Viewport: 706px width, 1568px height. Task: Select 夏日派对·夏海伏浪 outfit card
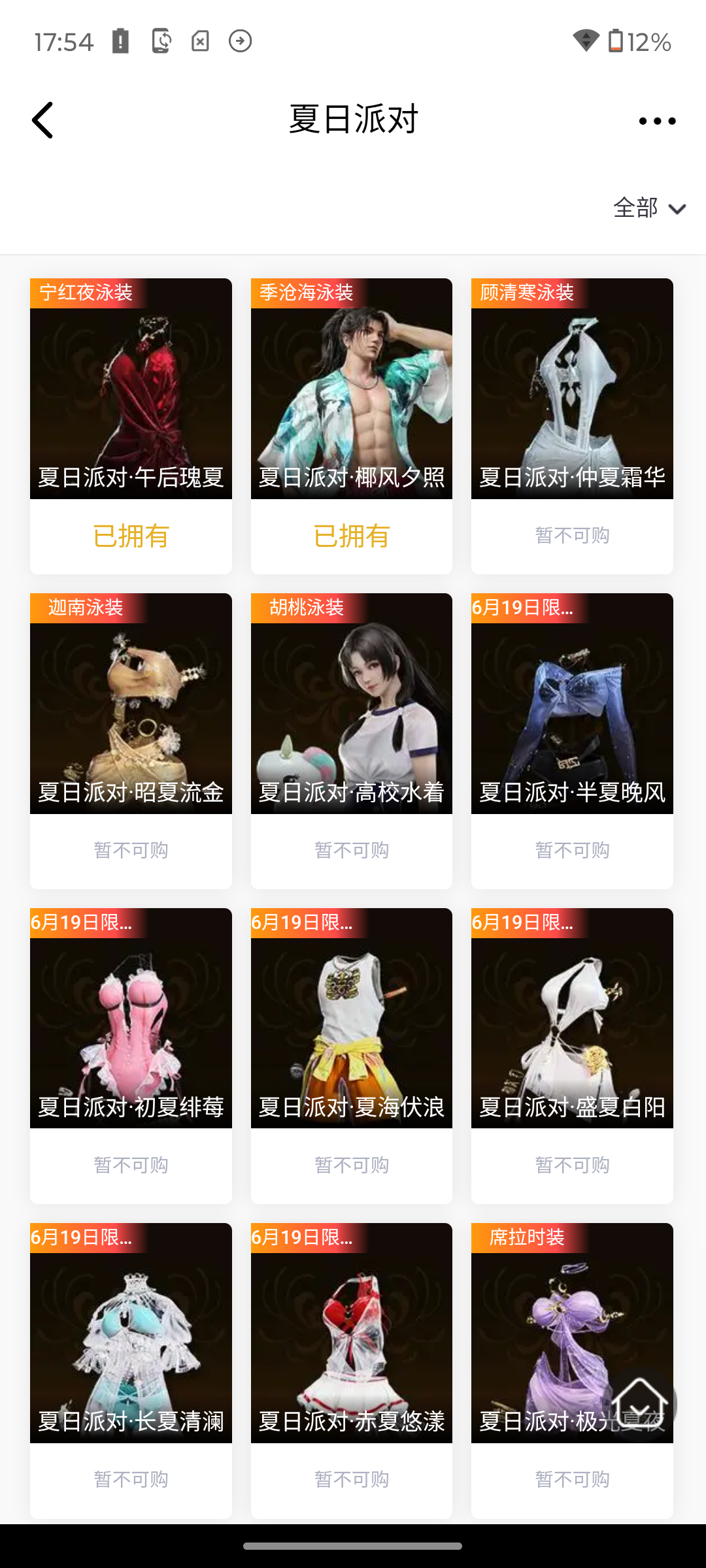click(352, 1019)
